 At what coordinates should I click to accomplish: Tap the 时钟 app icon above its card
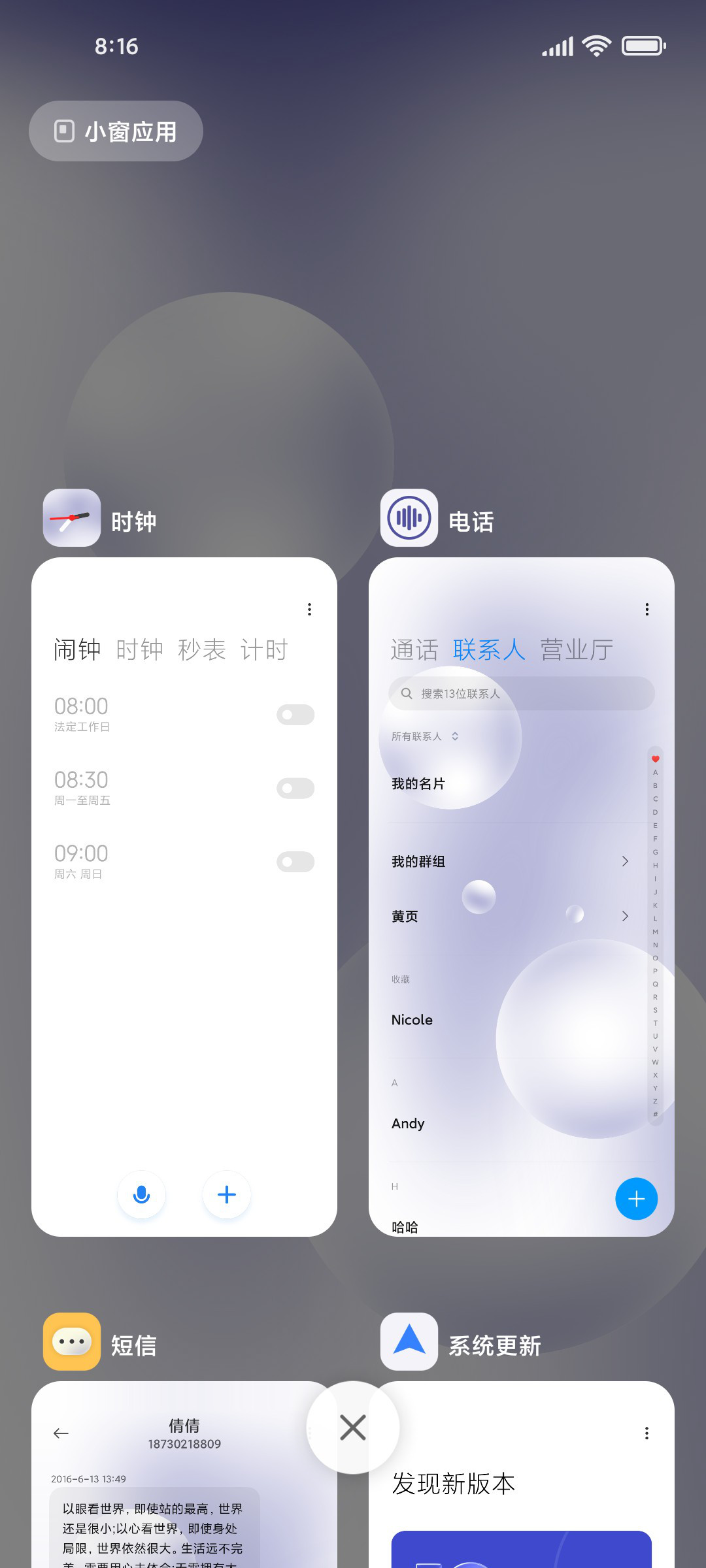pos(72,517)
